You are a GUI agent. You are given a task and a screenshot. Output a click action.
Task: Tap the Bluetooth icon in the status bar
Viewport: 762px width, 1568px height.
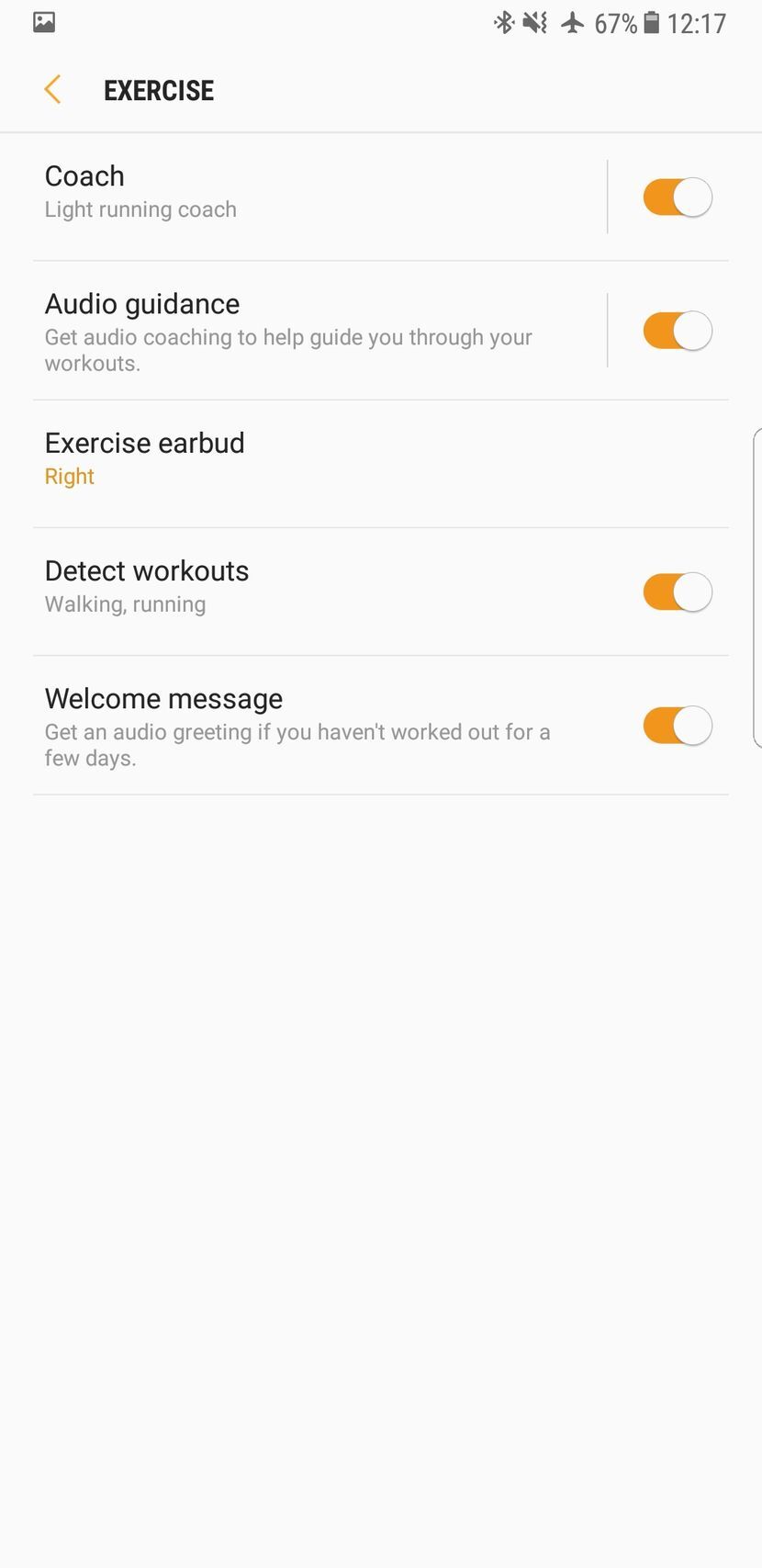pyautogui.click(x=503, y=23)
